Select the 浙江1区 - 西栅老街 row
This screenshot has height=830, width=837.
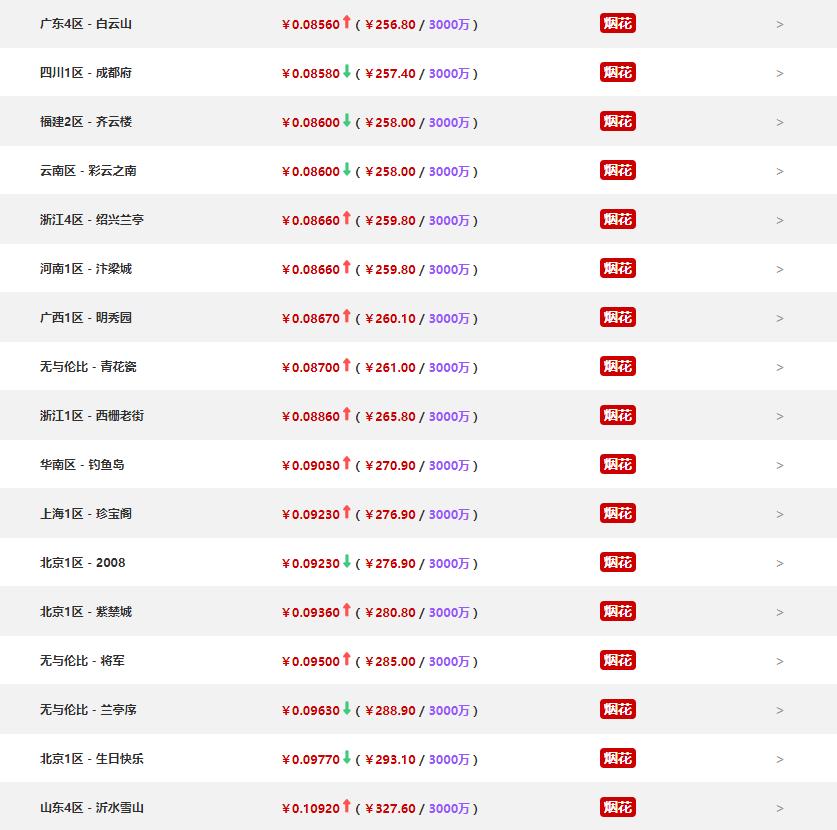pos(92,416)
